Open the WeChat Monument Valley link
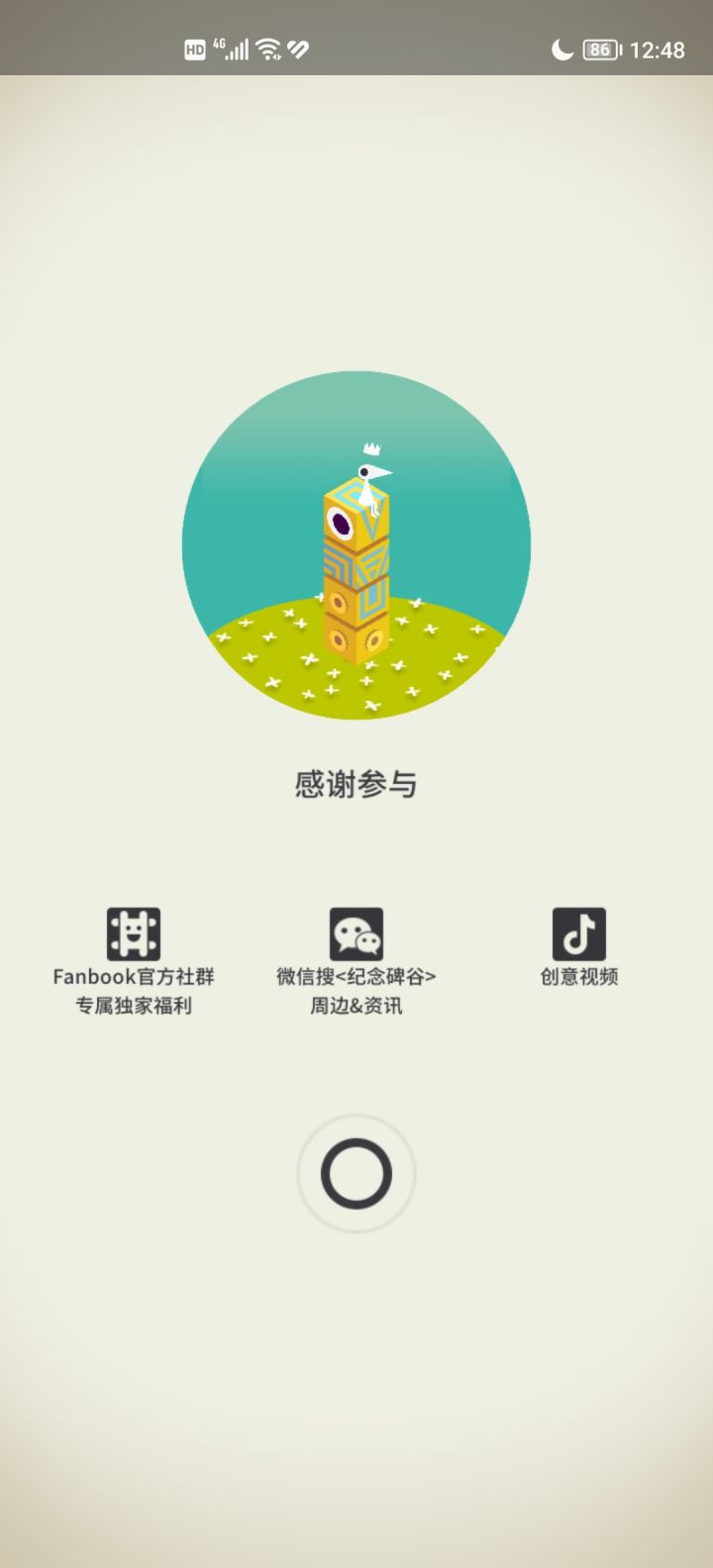The image size is (713, 1568). click(356, 935)
